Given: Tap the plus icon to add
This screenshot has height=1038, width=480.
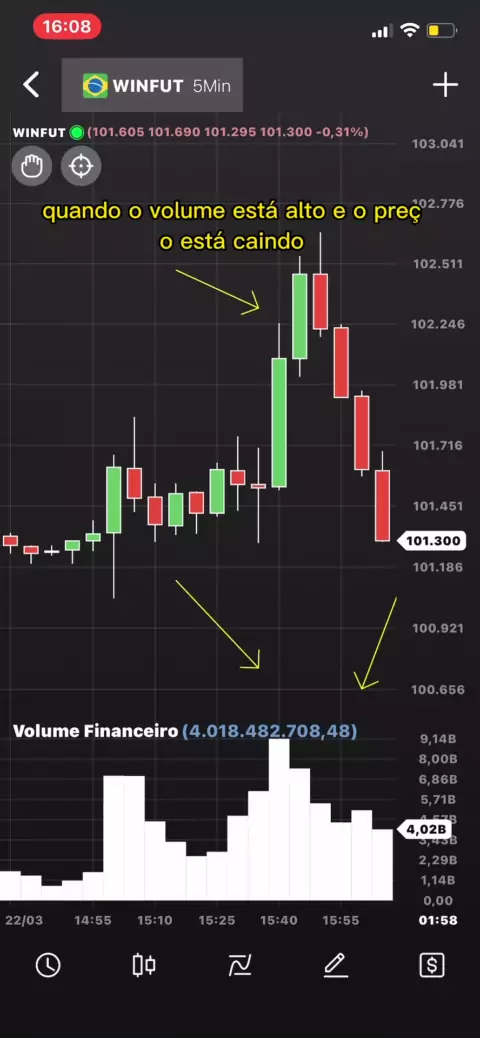Looking at the screenshot, I should point(445,85).
